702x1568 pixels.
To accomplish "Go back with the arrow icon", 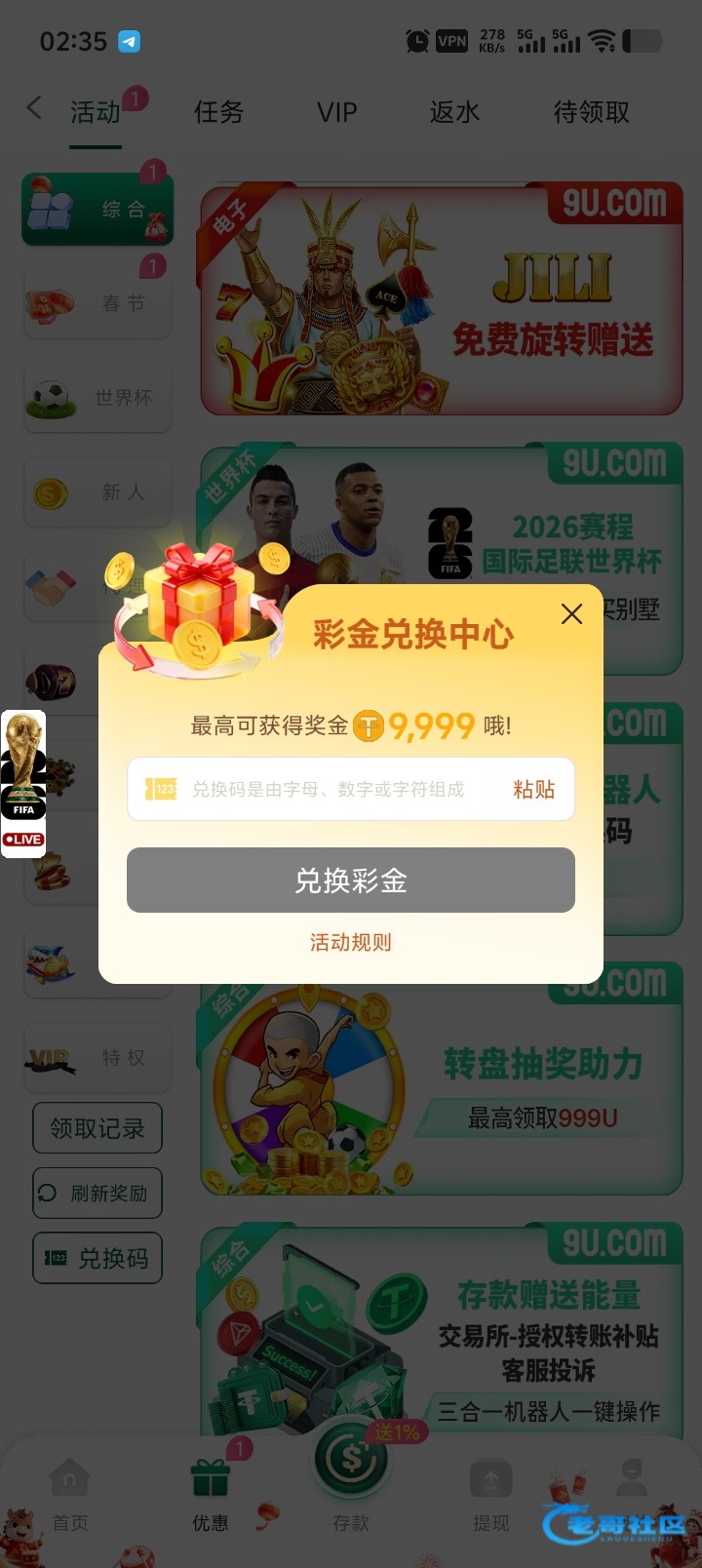I will (x=34, y=108).
